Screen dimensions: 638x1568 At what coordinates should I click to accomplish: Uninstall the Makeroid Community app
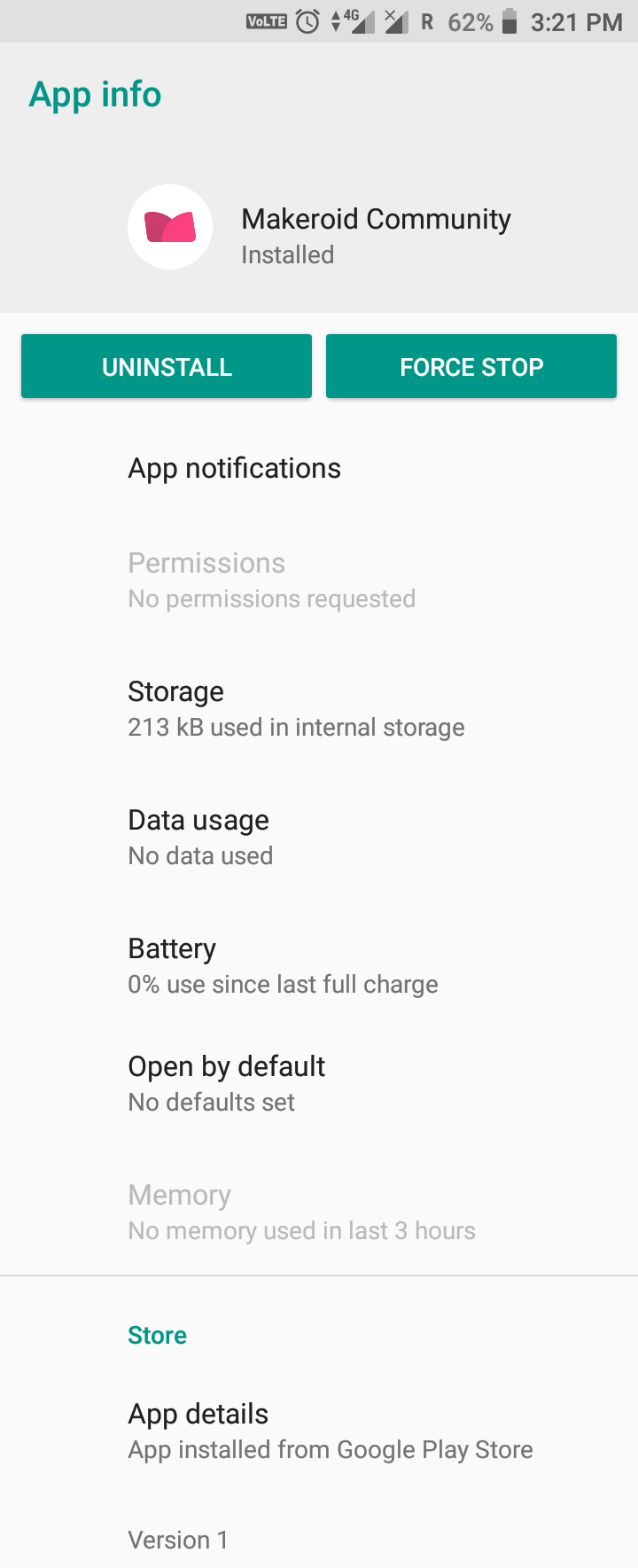[x=167, y=366]
